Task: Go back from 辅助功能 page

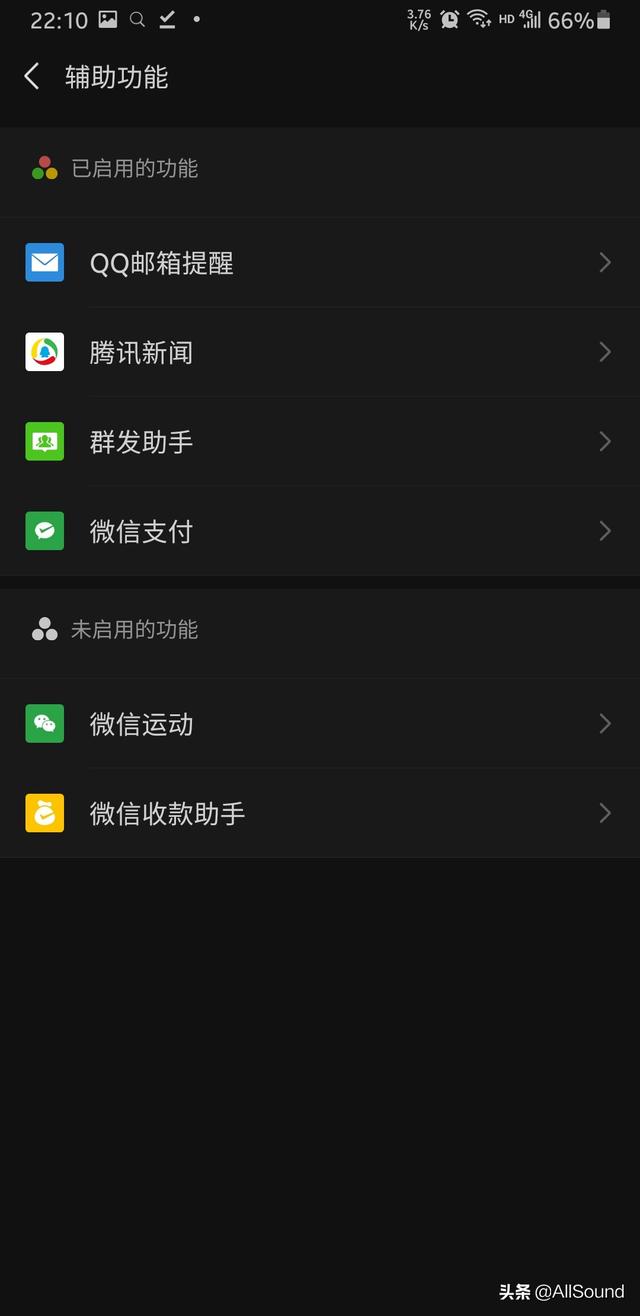Action: (32, 76)
